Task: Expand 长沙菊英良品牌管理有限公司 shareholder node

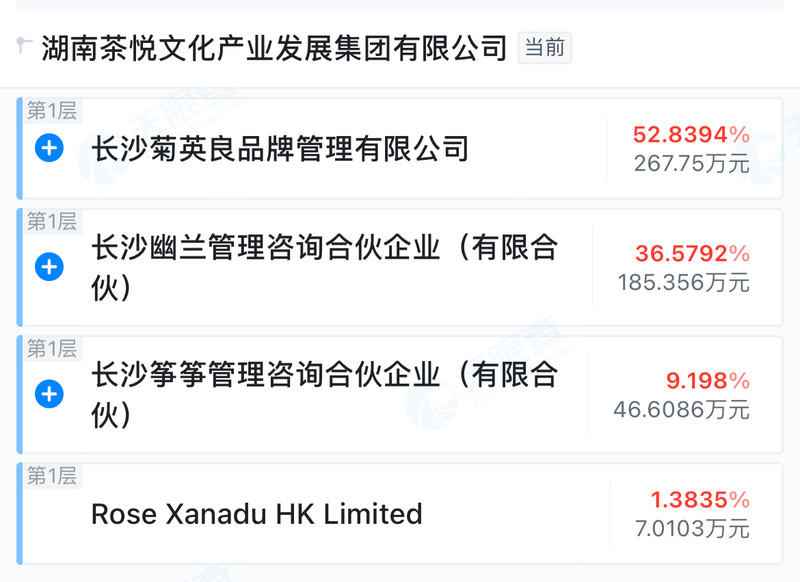Action: coord(49,149)
